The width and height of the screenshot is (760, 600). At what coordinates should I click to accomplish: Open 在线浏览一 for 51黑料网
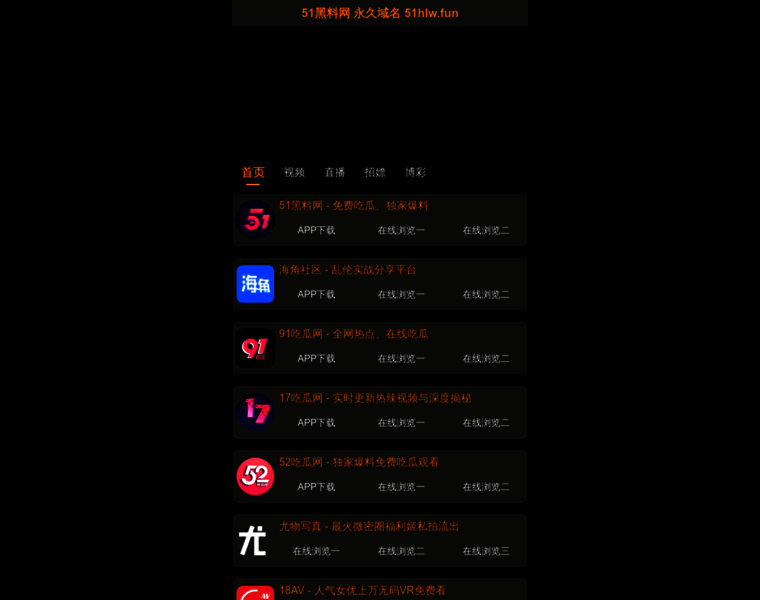coord(401,230)
